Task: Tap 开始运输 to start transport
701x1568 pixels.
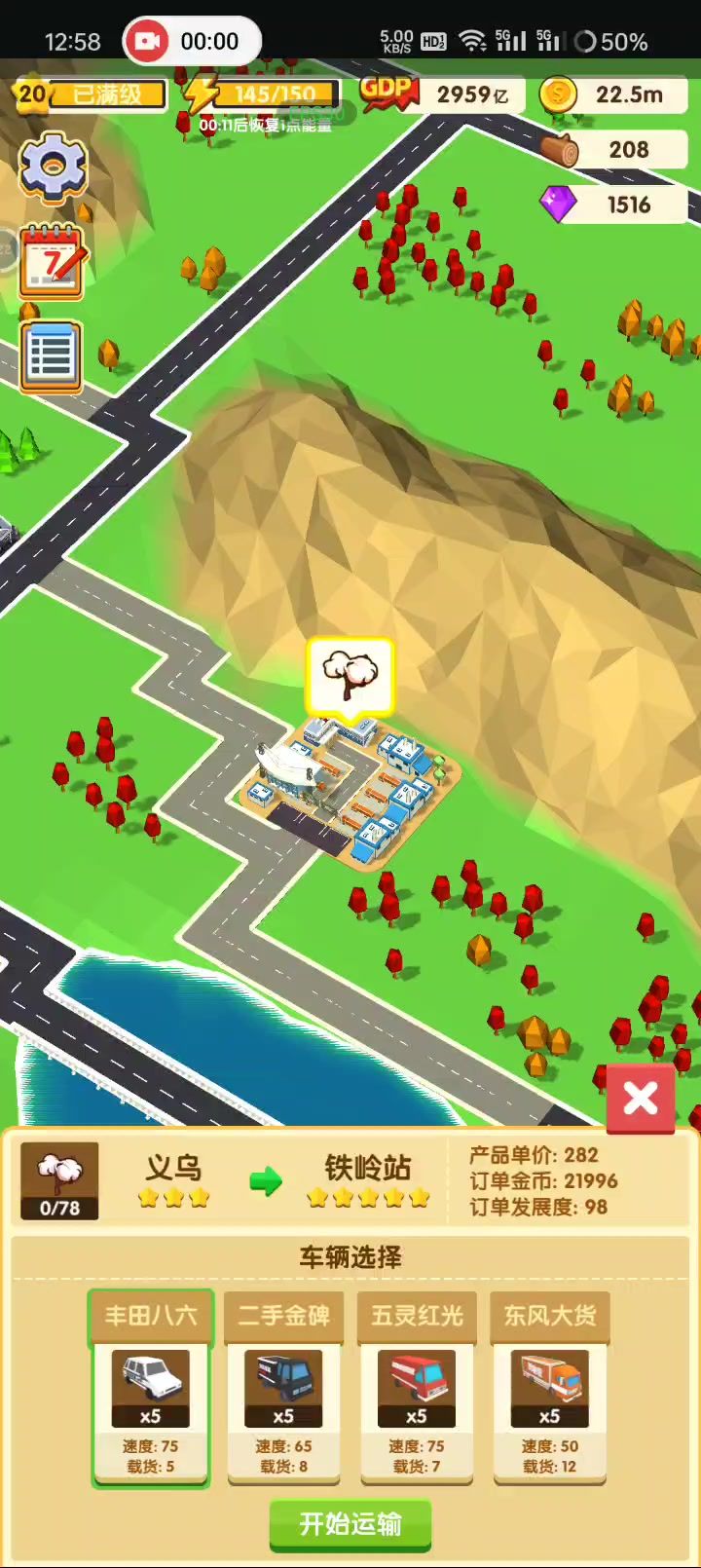Action: [x=350, y=1524]
